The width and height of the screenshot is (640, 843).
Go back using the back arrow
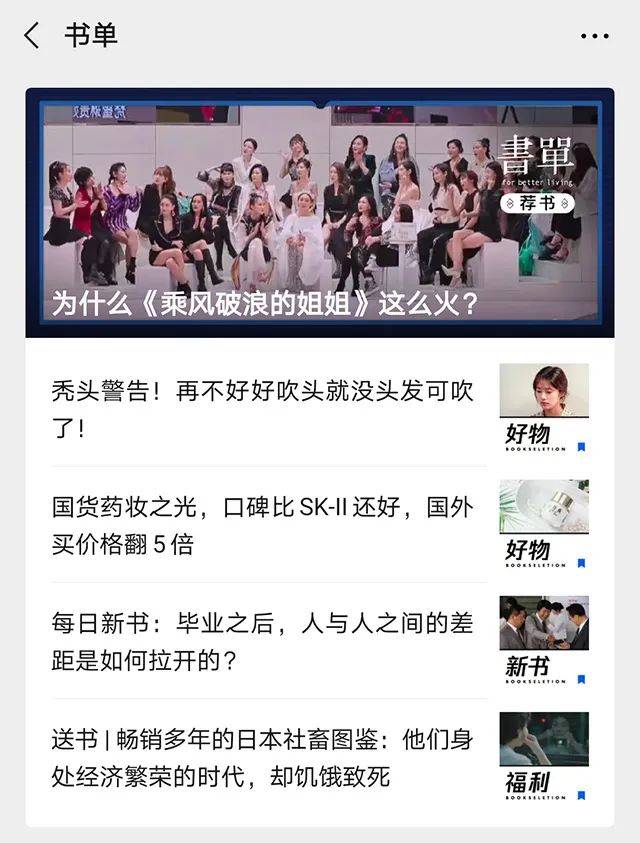(x=32, y=36)
